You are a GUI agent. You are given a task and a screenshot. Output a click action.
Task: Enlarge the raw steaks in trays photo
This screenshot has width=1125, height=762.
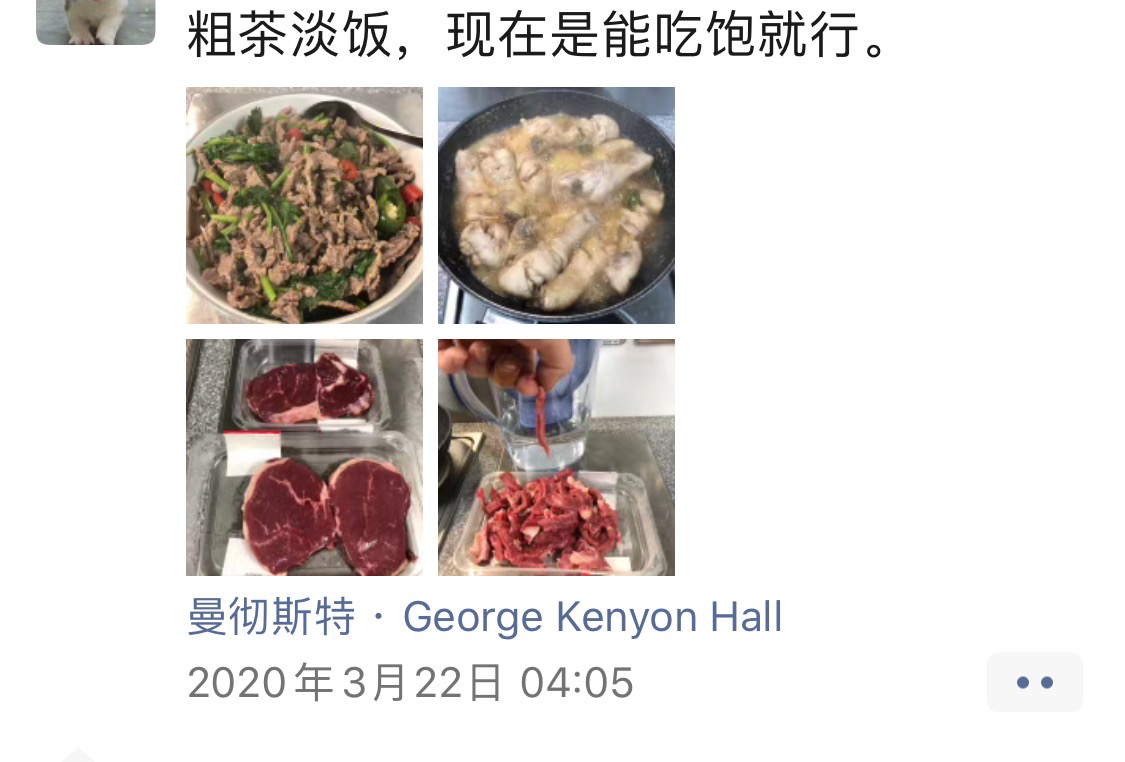304,457
